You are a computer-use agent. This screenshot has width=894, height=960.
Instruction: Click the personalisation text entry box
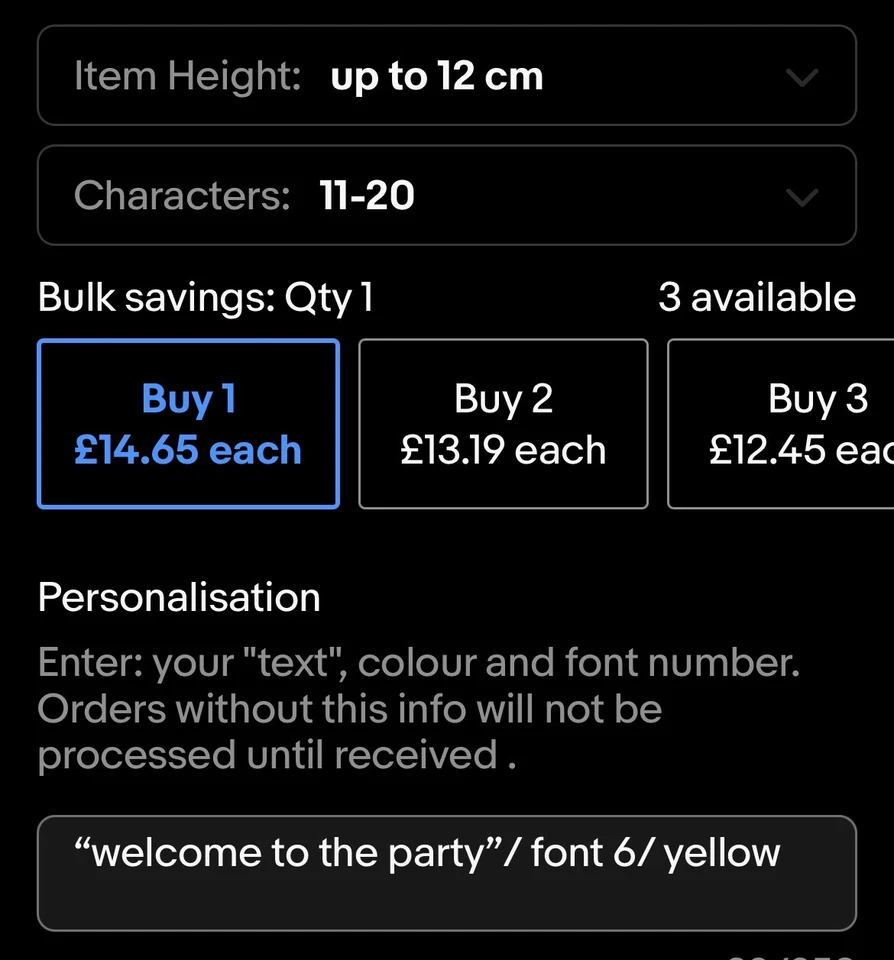tap(446, 872)
